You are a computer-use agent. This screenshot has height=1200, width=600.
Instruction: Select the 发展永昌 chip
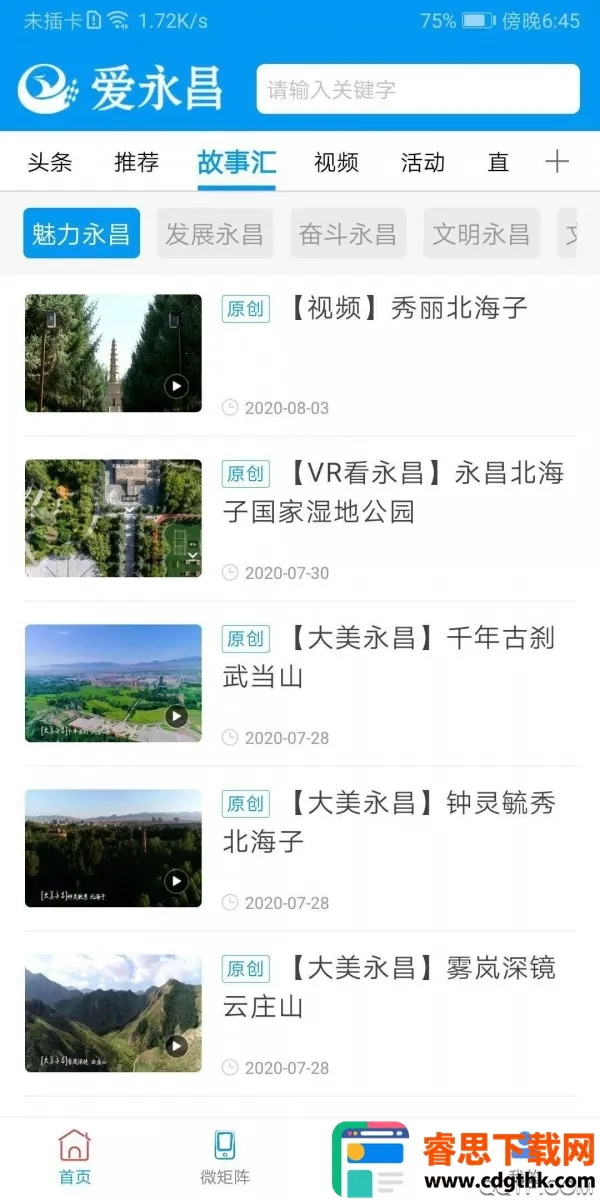tap(214, 234)
